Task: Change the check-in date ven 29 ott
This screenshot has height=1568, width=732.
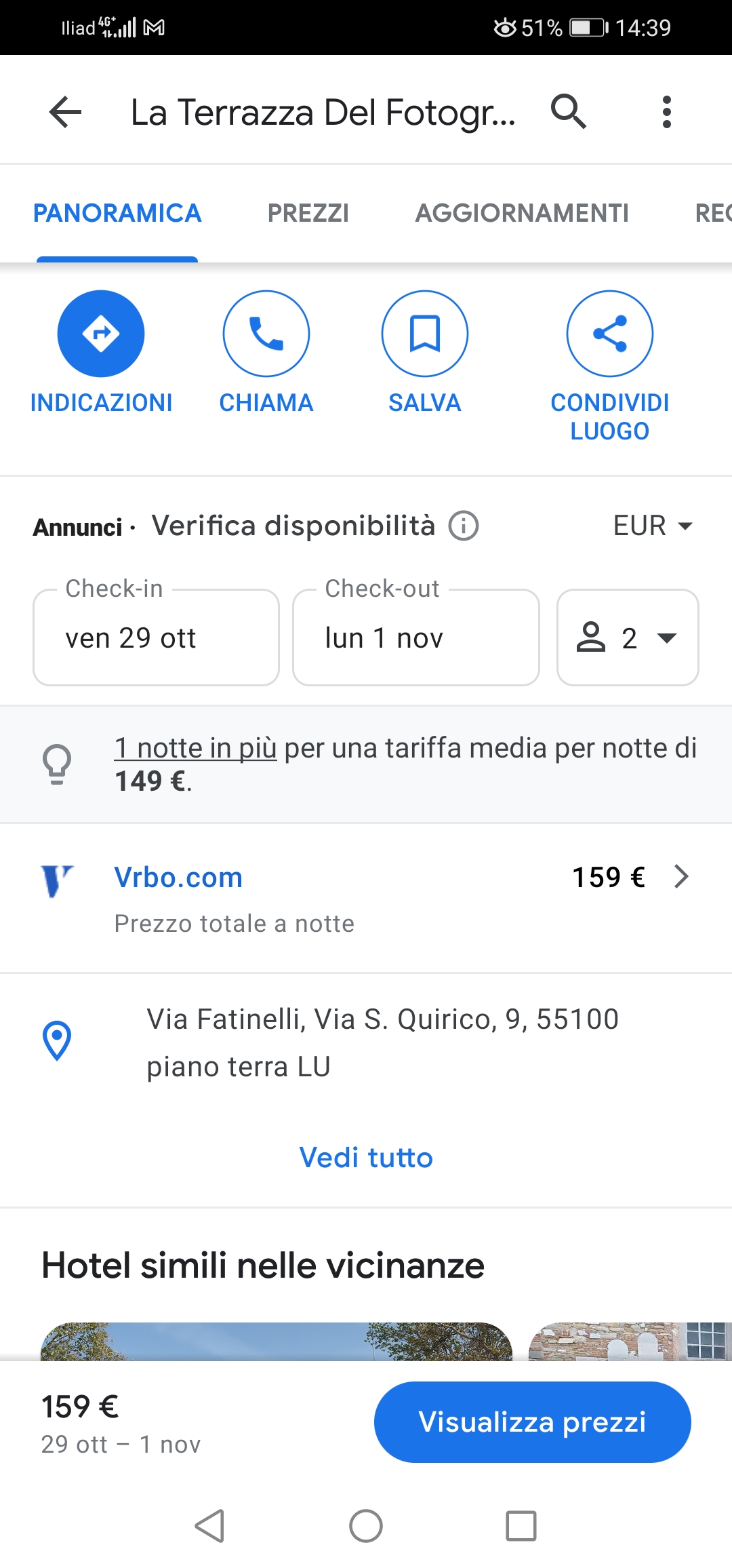Action: 156,638
